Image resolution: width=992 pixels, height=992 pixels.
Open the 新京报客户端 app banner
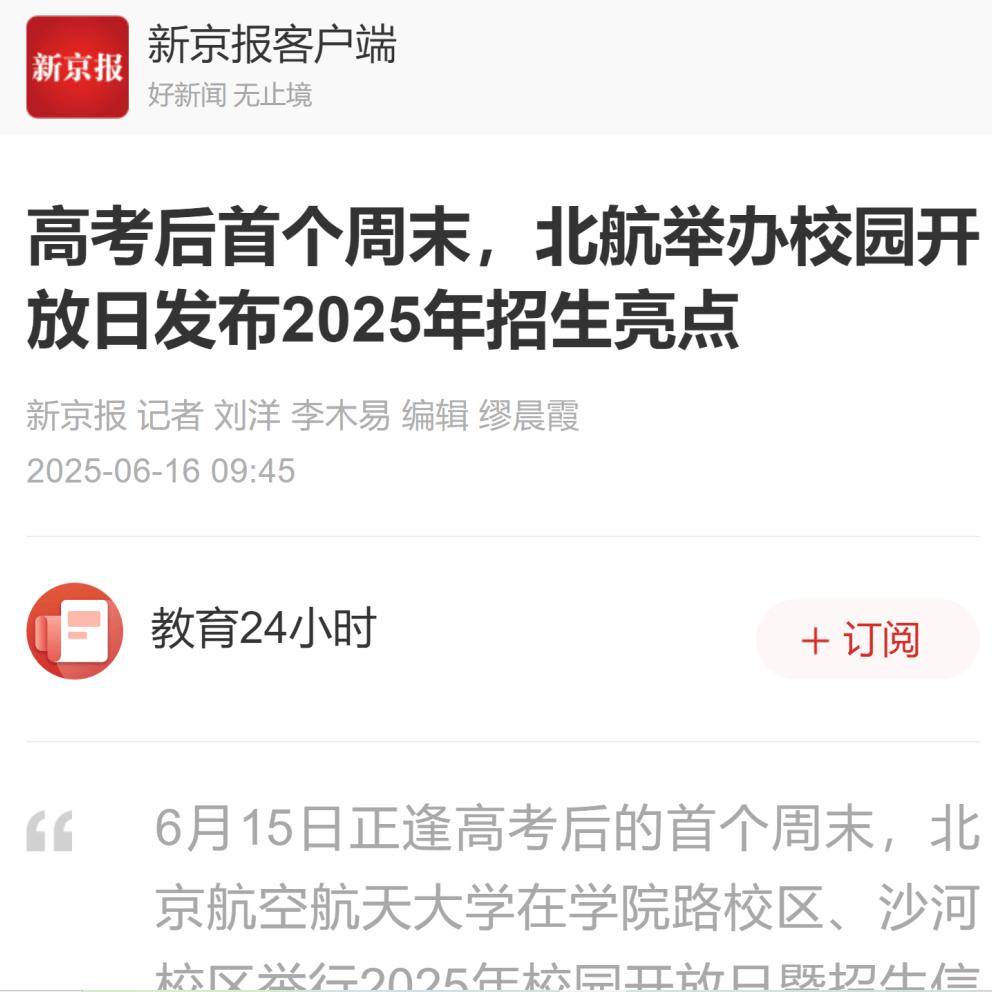pyautogui.click(x=271, y=66)
